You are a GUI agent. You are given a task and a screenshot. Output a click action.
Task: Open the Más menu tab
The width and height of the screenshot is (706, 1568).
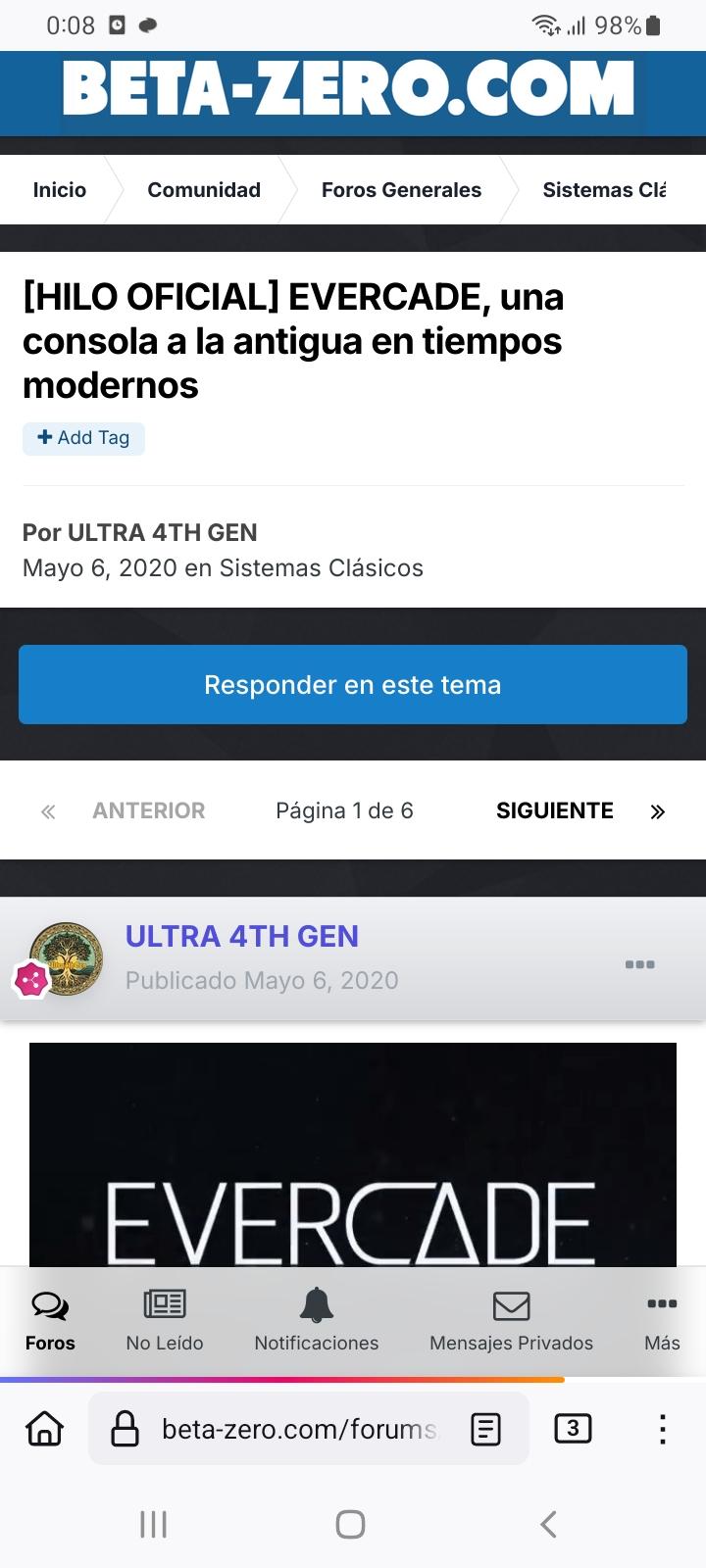[x=662, y=1320]
